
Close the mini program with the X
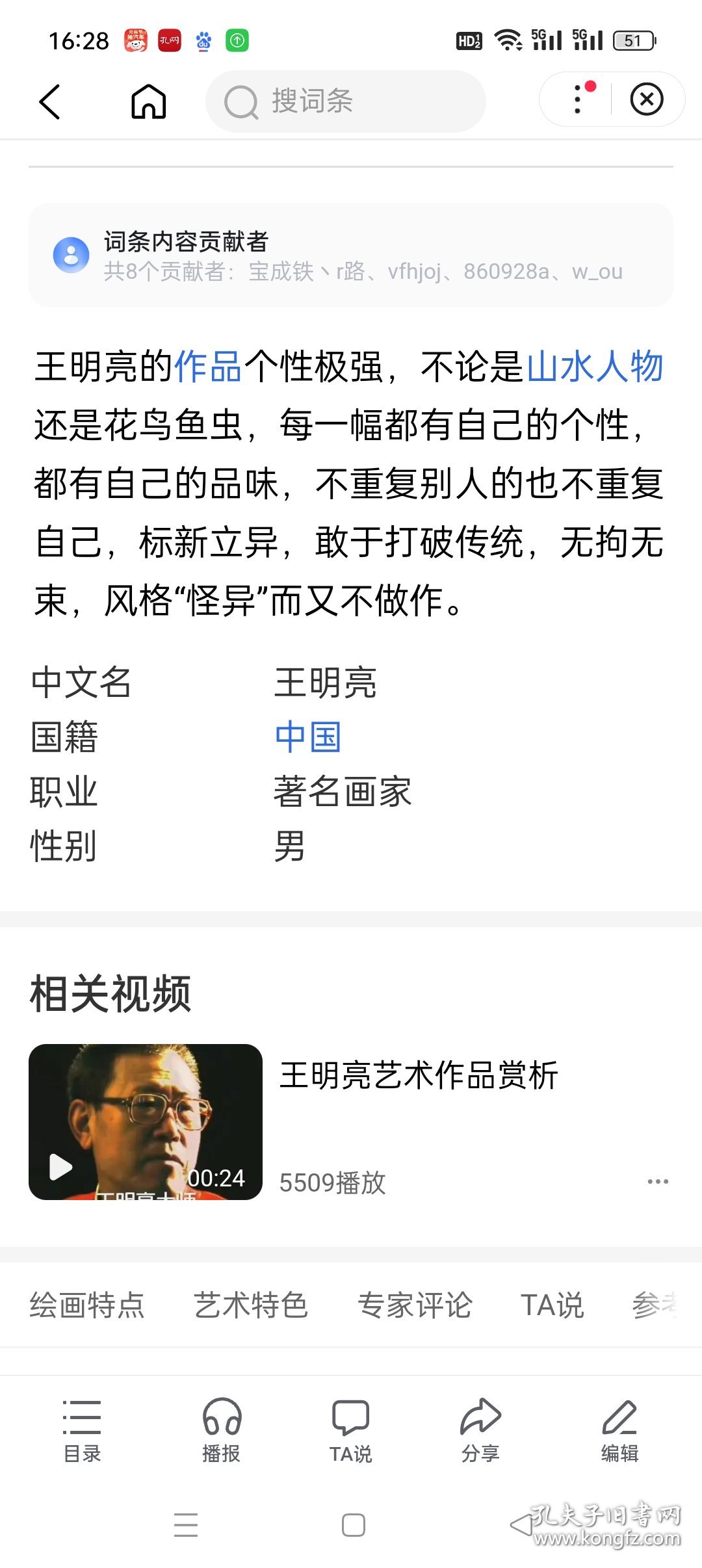coord(647,99)
